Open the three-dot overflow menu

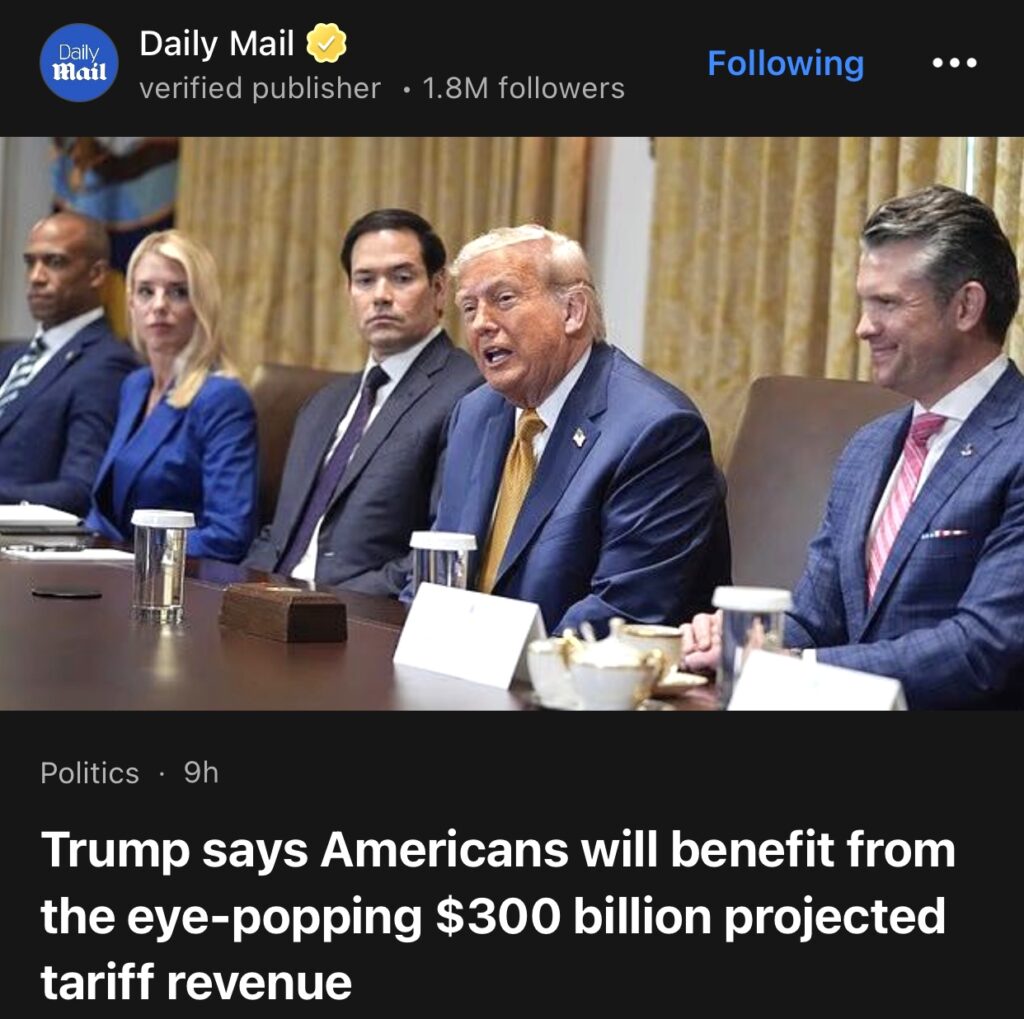[954, 63]
